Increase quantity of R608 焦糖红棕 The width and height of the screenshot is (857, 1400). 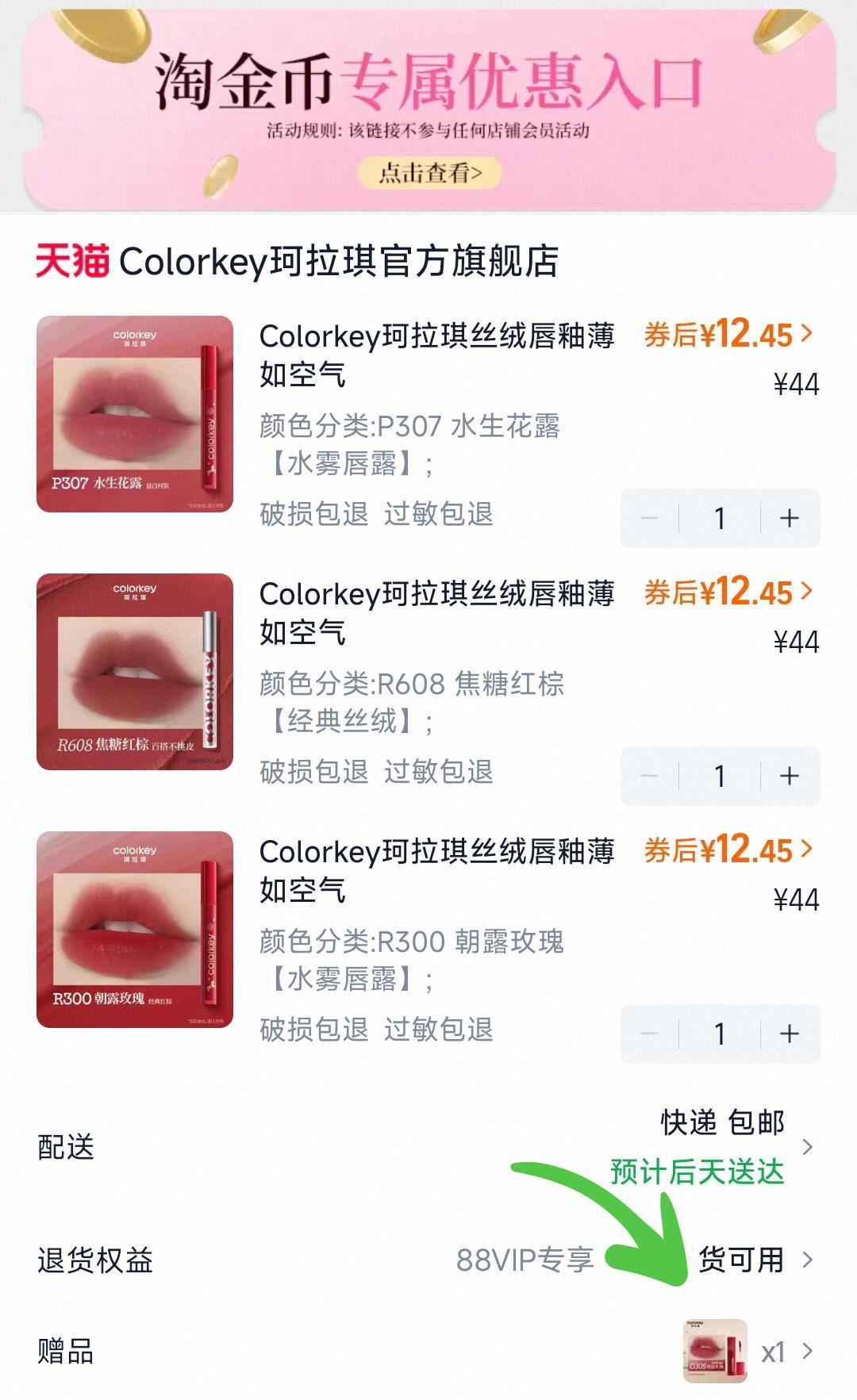point(789,776)
